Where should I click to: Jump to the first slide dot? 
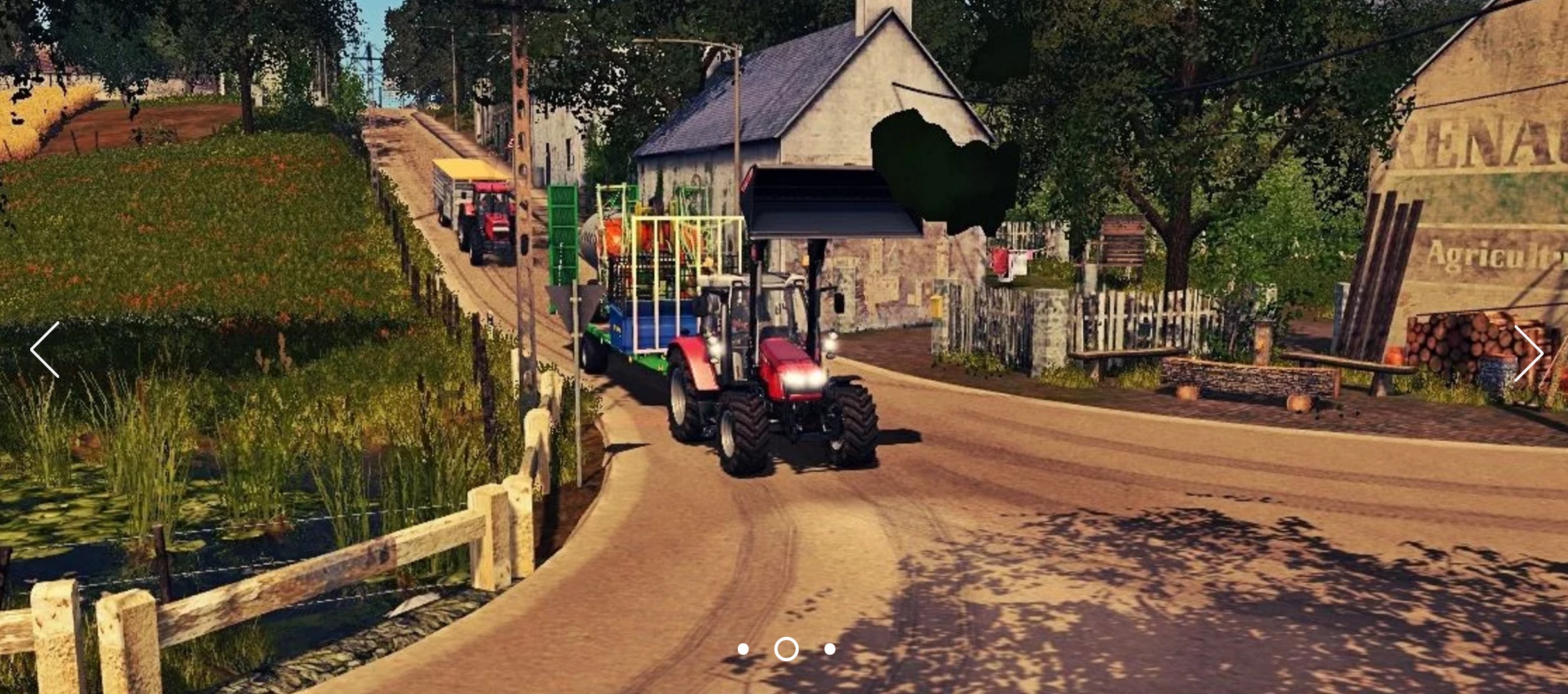[743, 649]
